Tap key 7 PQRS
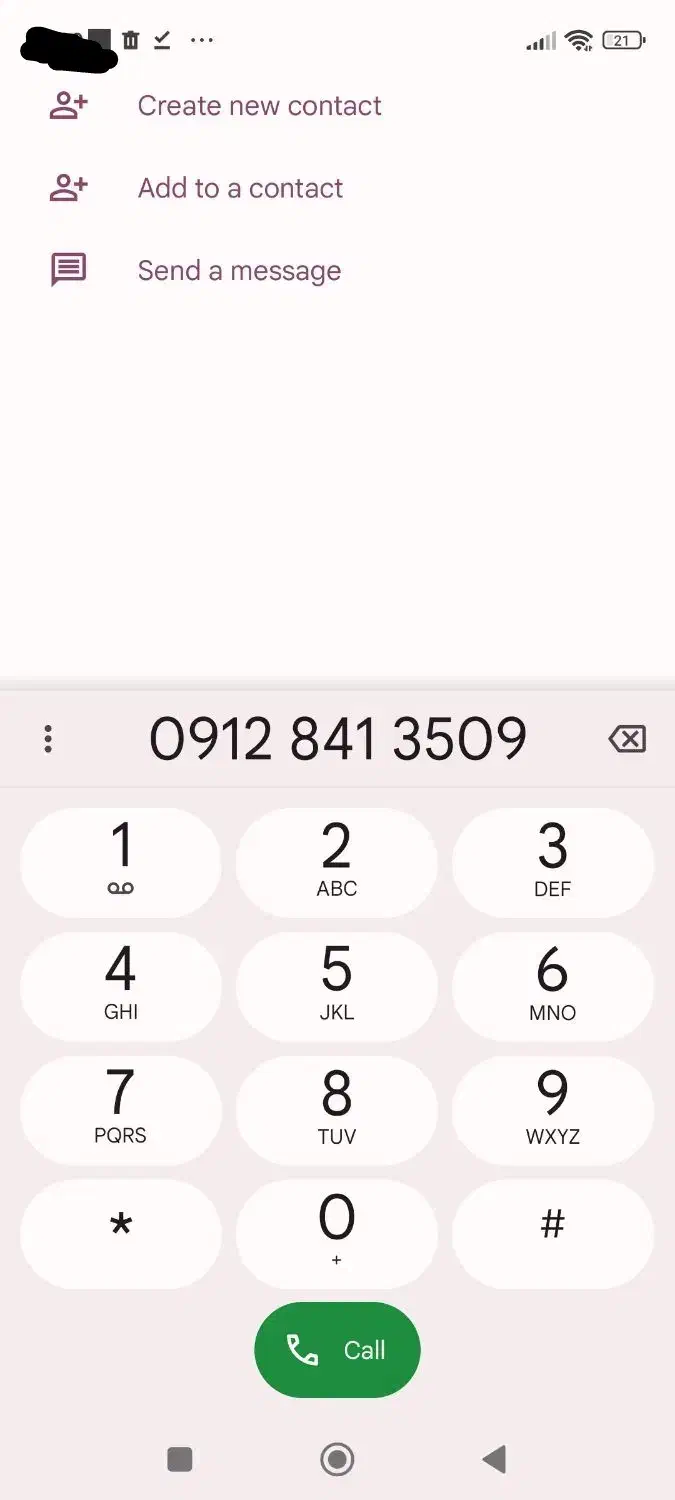 (121, 1110)
